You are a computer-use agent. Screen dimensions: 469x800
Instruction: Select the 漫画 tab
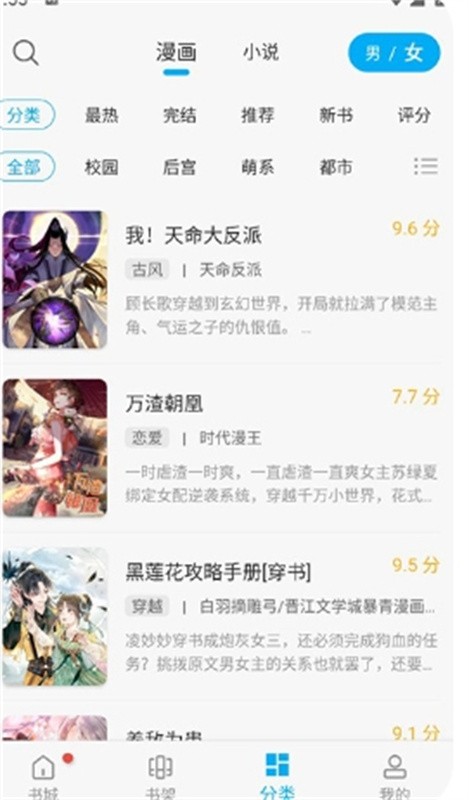click(x=176, y=52)
